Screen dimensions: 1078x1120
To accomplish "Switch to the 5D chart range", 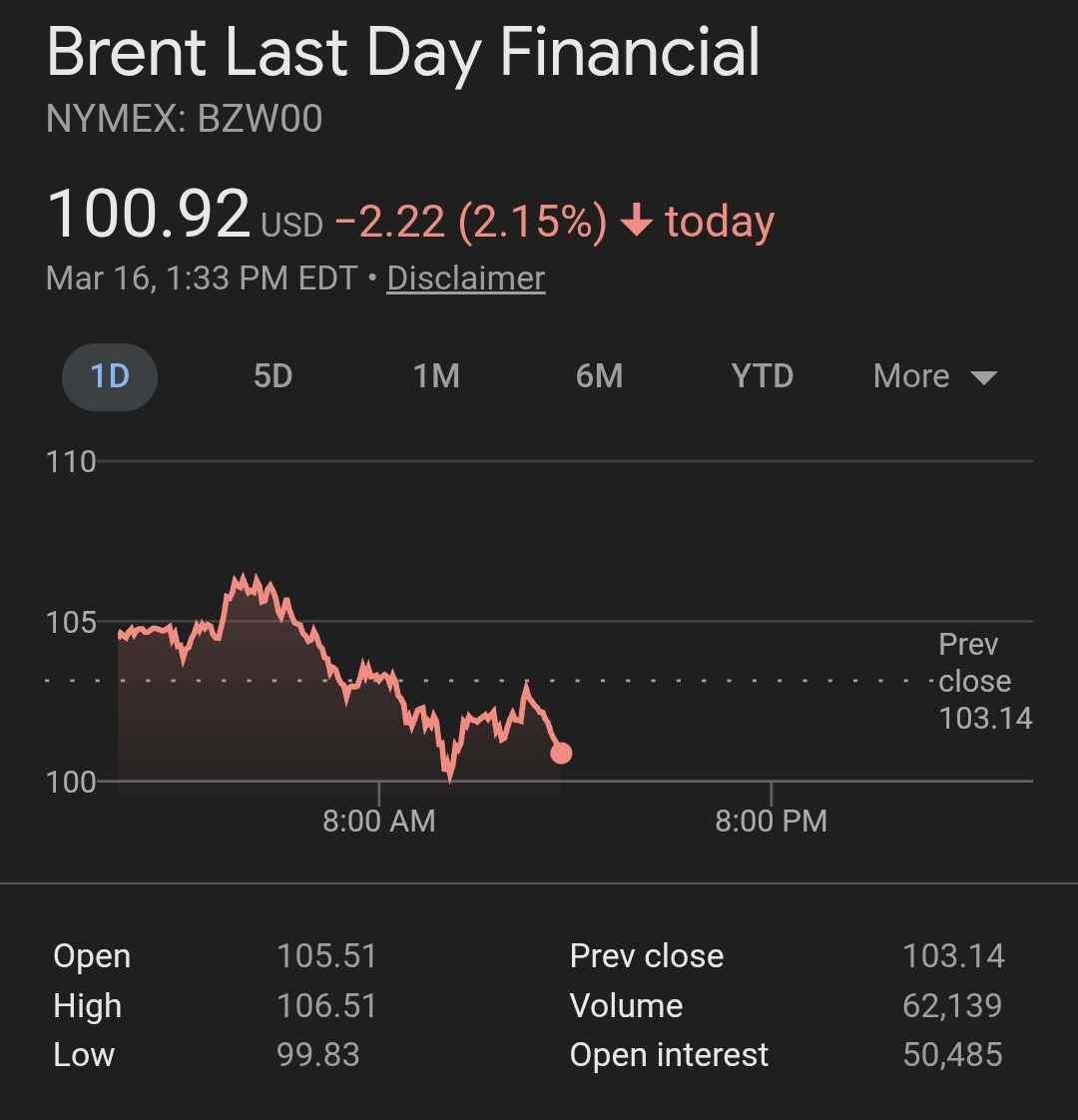I will coord(272,376).
